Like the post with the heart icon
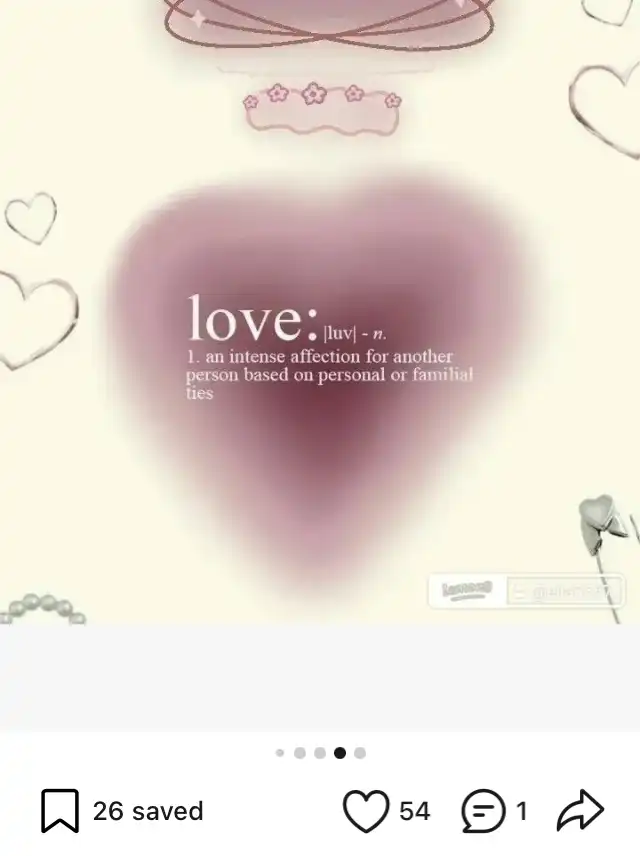The width and height of the screenshot is (640, 856). pos(365,811)
